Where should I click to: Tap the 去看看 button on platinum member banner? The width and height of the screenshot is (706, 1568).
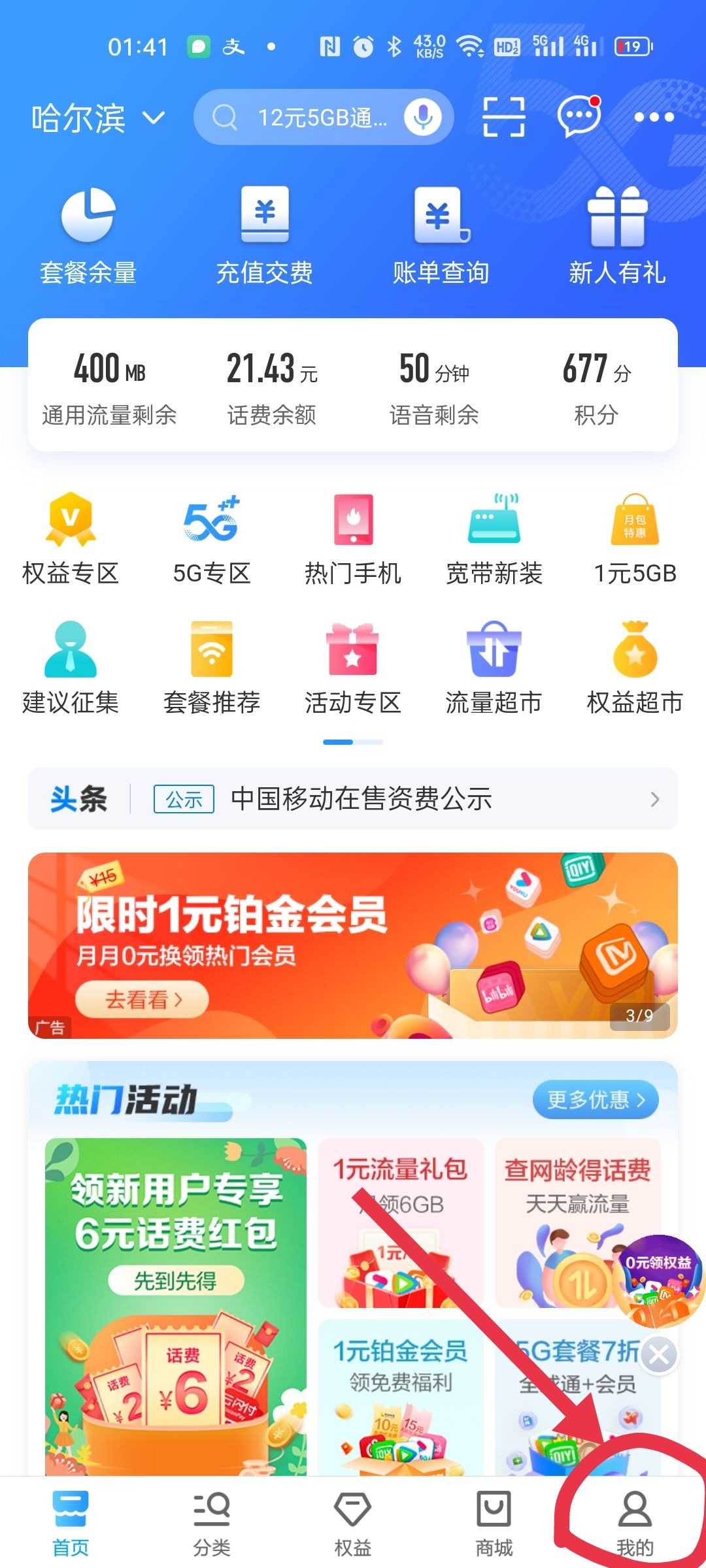click(x=144, y=998)
